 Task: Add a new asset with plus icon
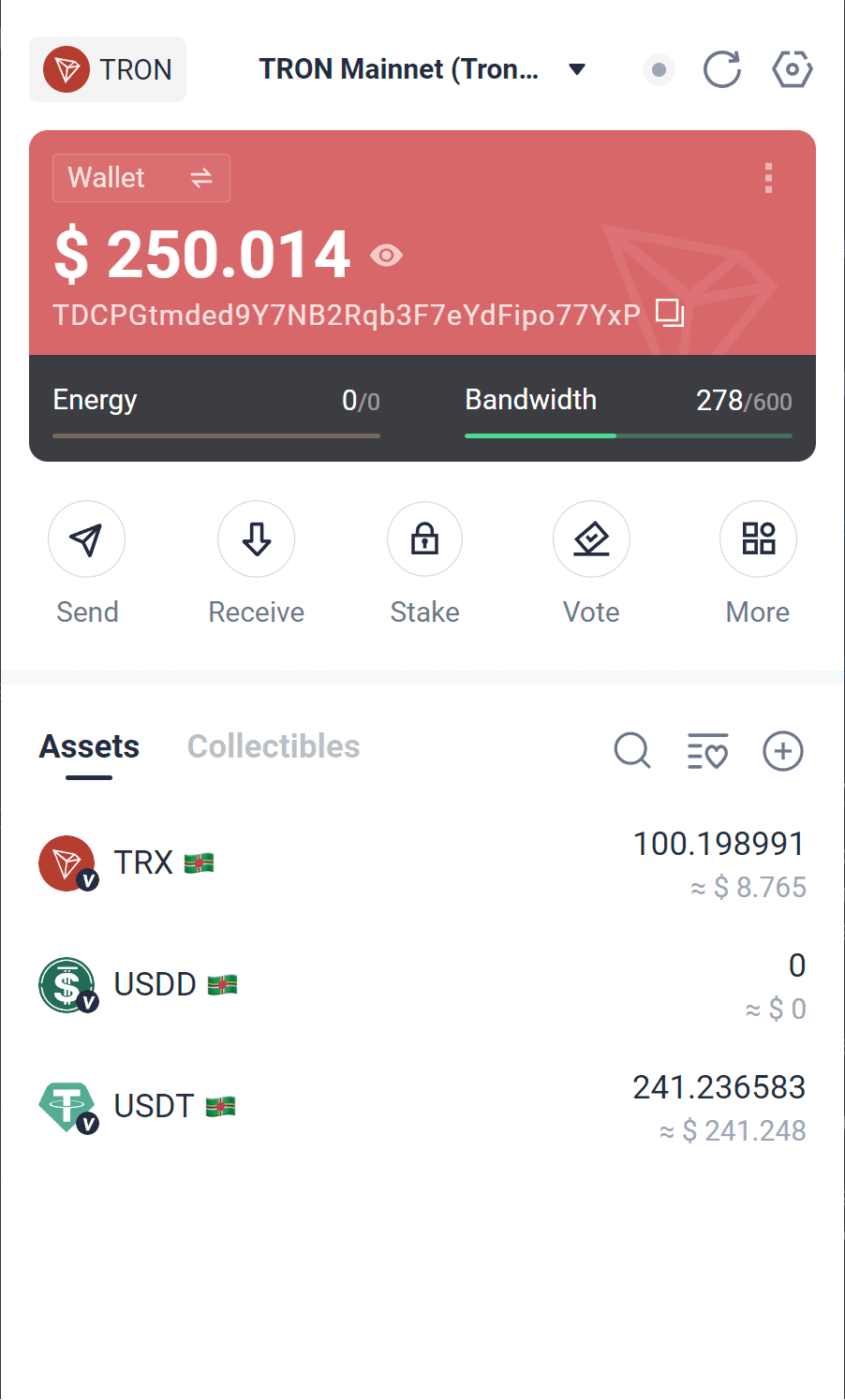(x=783, y=751)
